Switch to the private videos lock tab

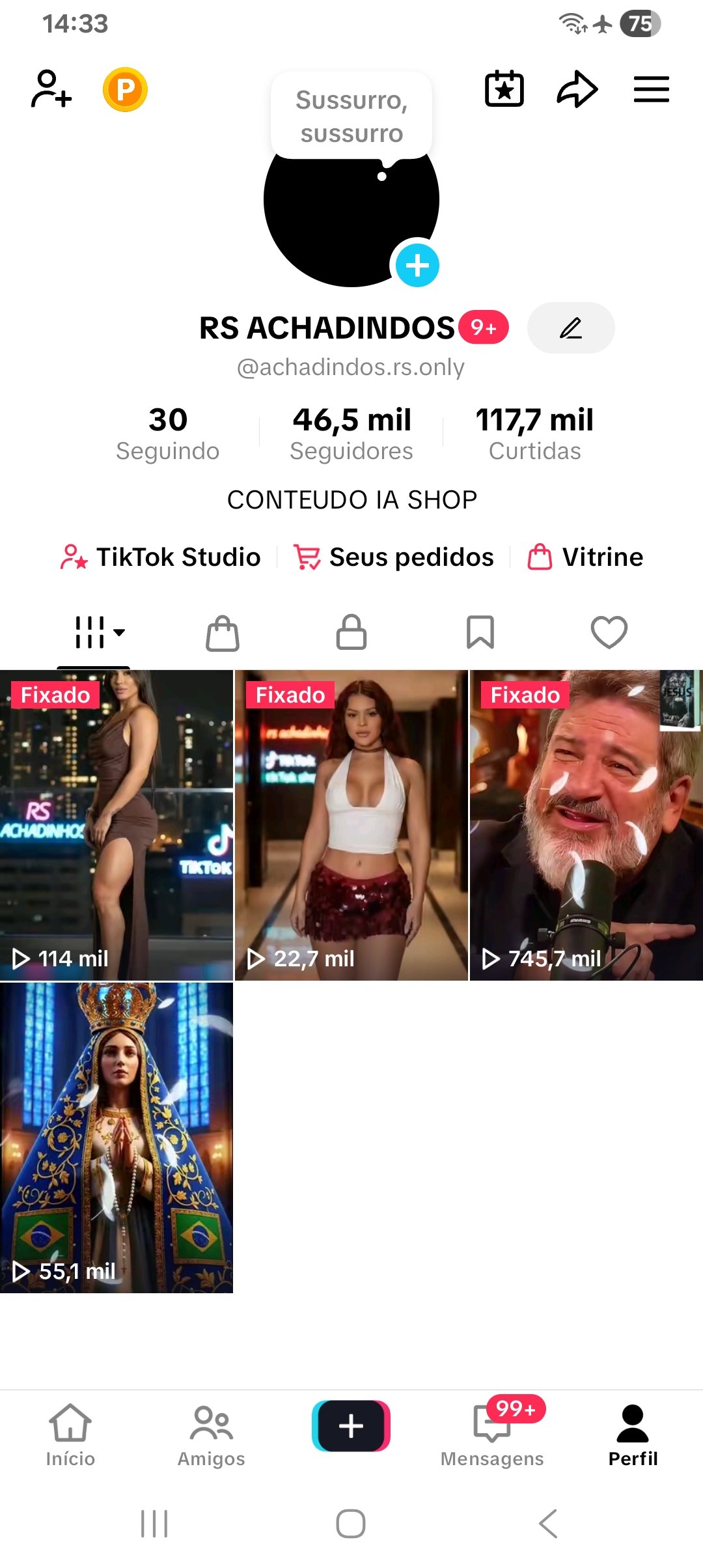[351, 632]
